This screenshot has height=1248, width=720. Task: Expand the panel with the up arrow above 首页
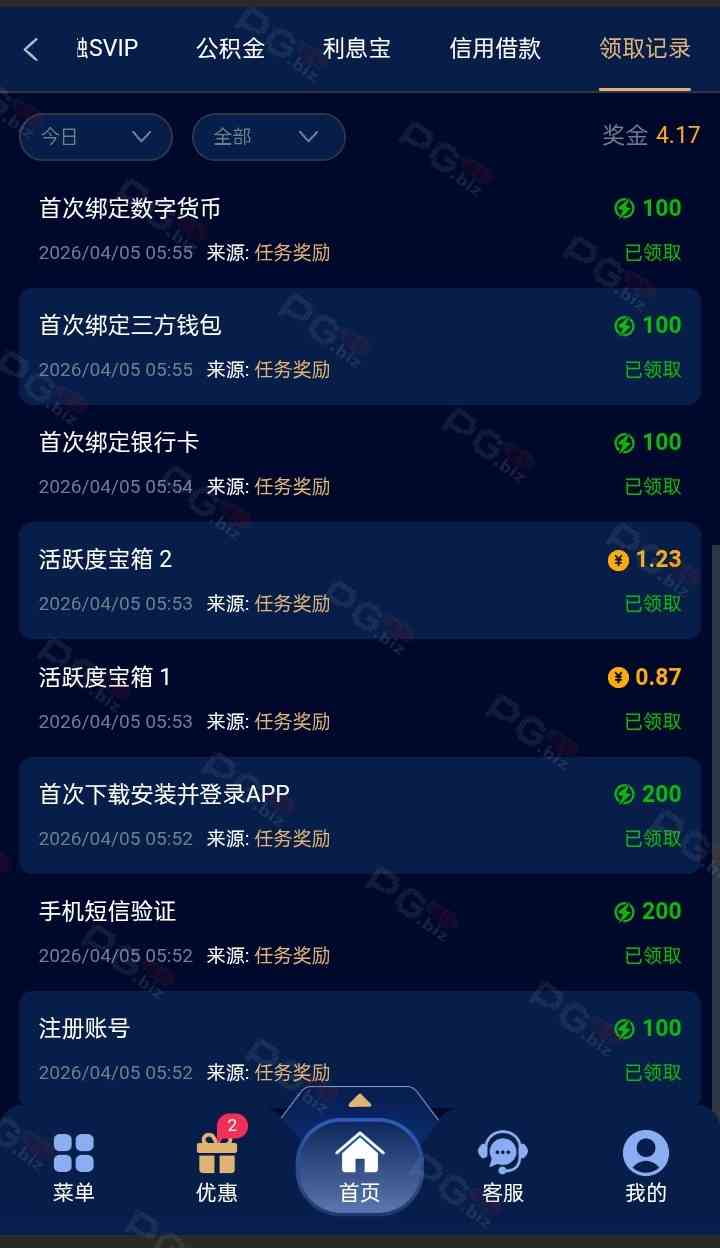[x=360, y=1101]
